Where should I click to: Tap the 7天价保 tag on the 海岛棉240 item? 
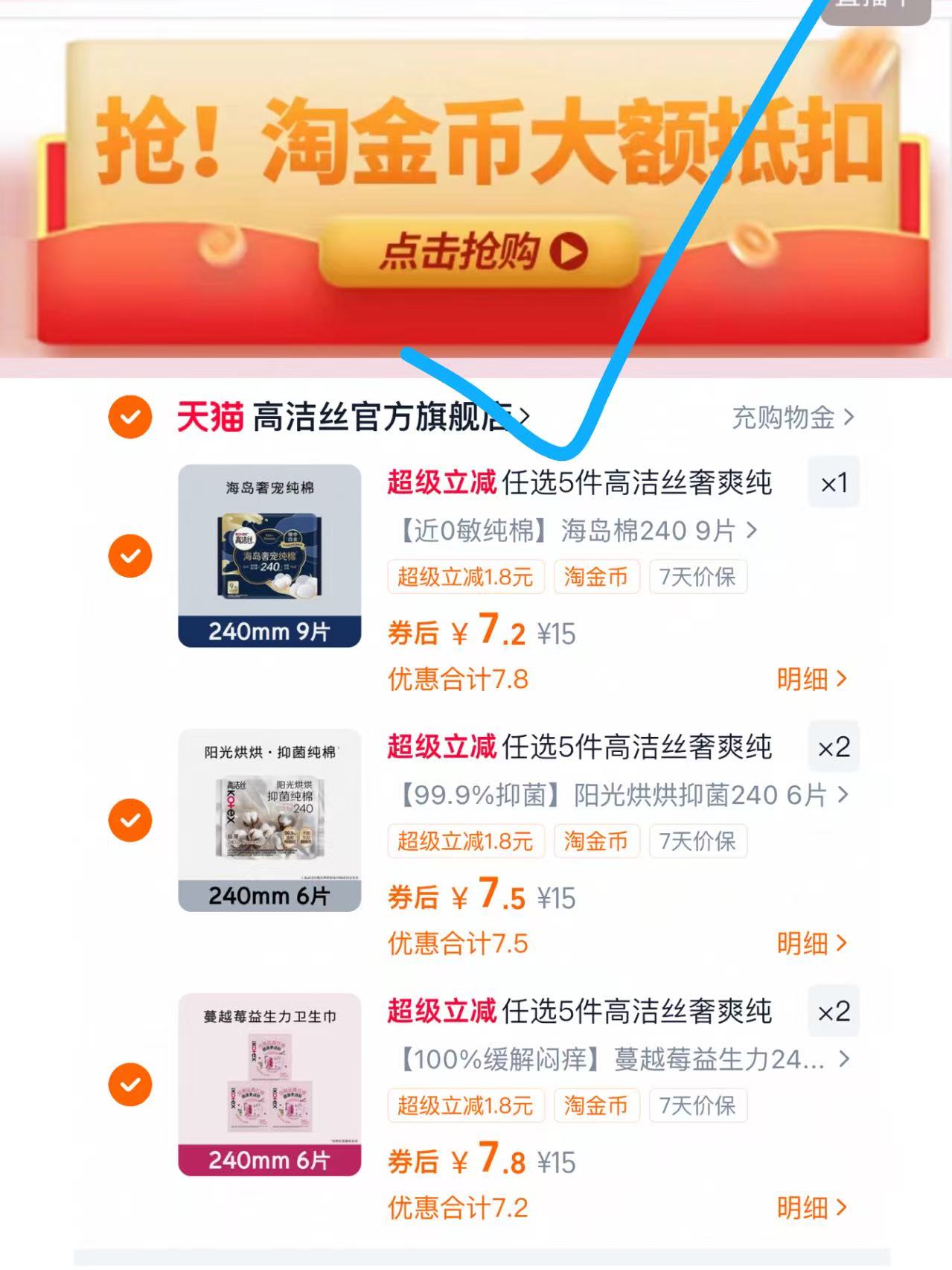697,577
